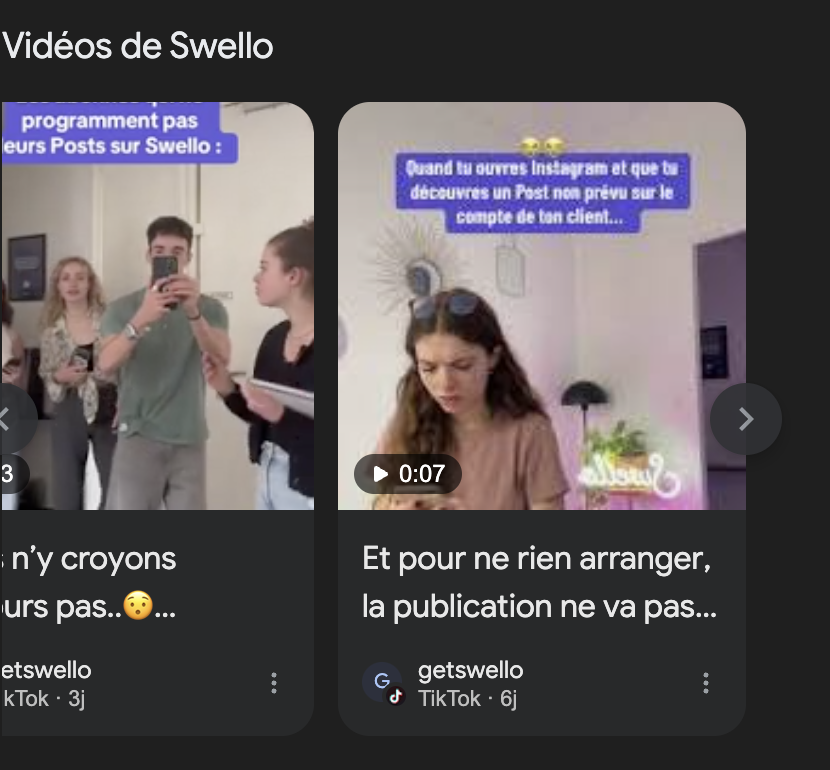The image size is (830, 770).
Task: Open video about programming posts on Swello
Action: tap(157, 306)
